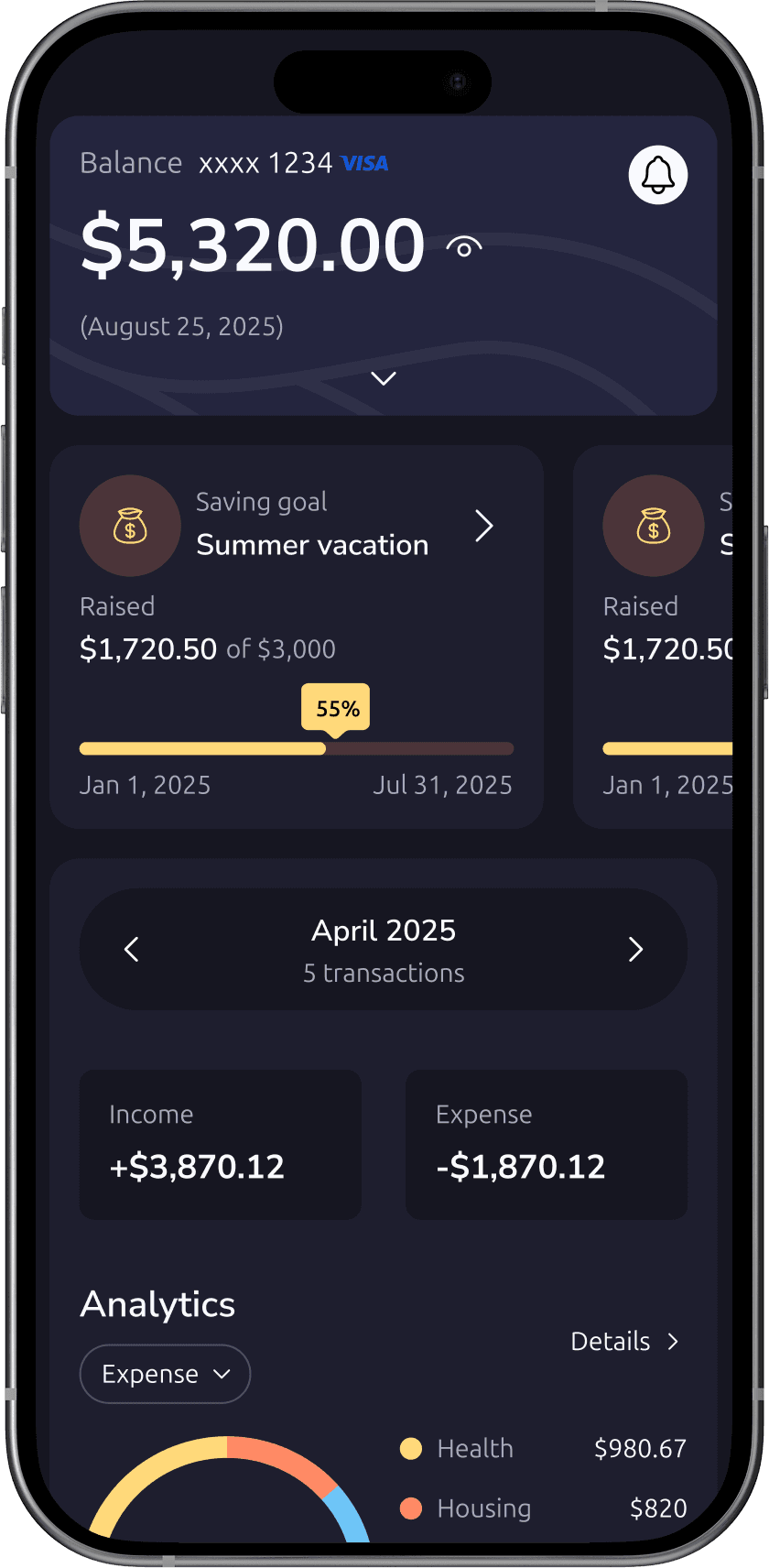This screenshot has width=769, height=1568.
Task: Go to the next month after April 2025
Action: [x=635, y=950]
